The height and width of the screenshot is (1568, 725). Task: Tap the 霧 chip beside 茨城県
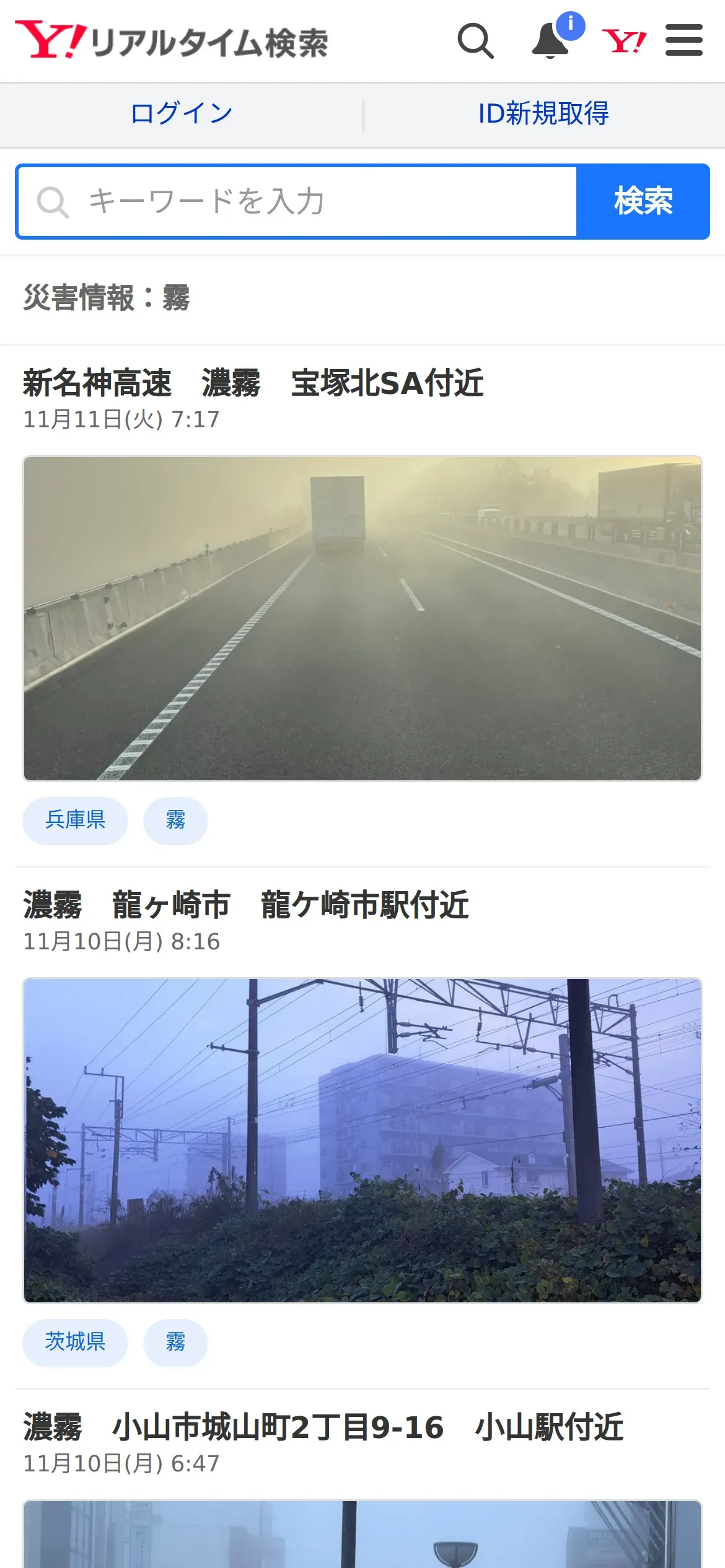click(175, 1342)
